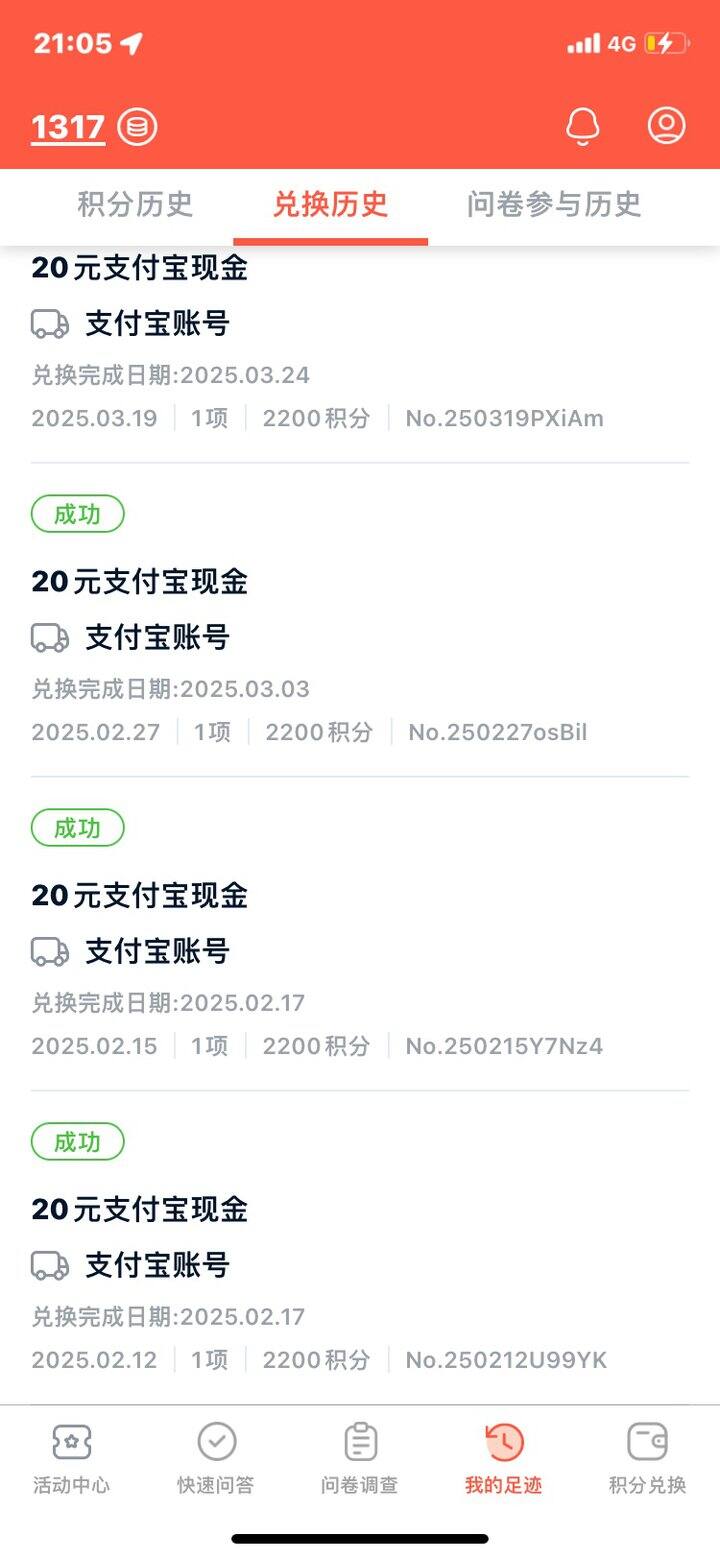The width and height of the screenshot is (720, 1559).
Task: Open redemption record No.250212U99YK
Action: tap(360, 1248)
